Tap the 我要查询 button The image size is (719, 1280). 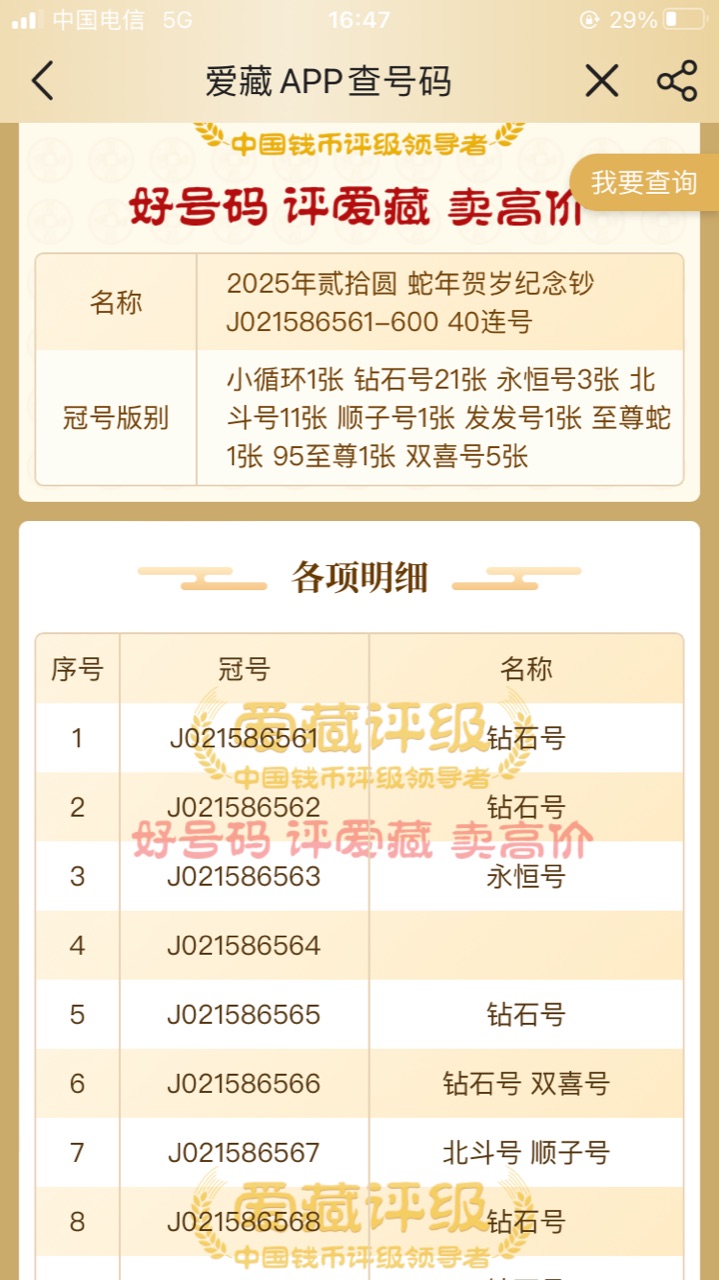[x=644, y=183]
